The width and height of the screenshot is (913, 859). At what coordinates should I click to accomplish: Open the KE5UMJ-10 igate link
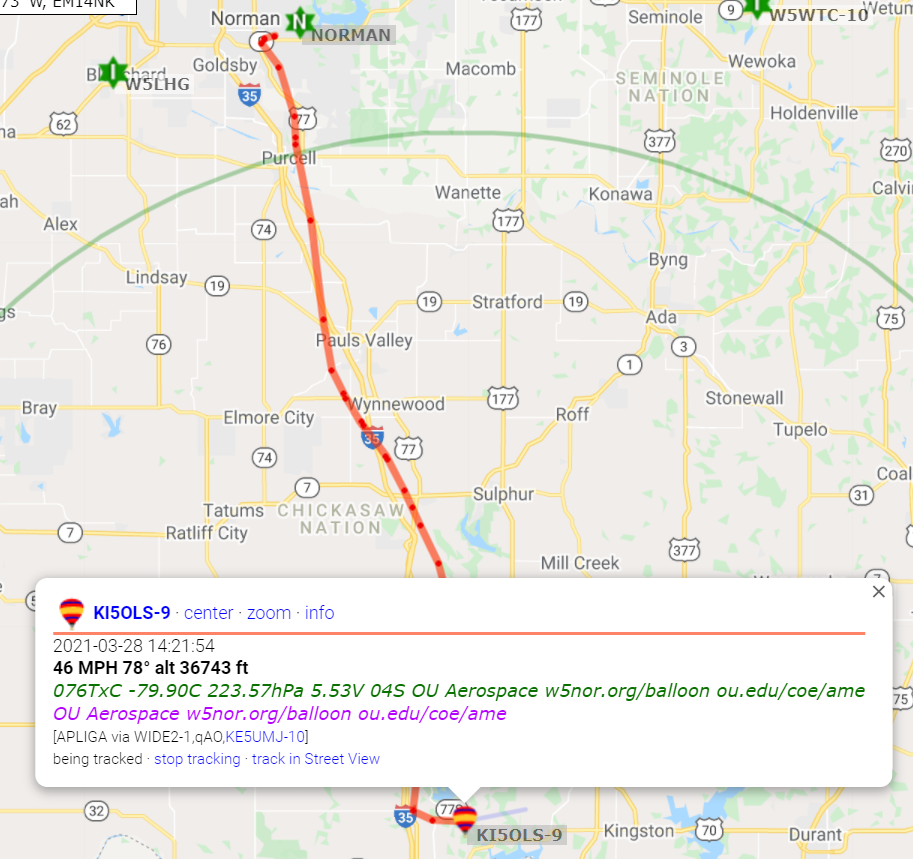pos(265,737)
